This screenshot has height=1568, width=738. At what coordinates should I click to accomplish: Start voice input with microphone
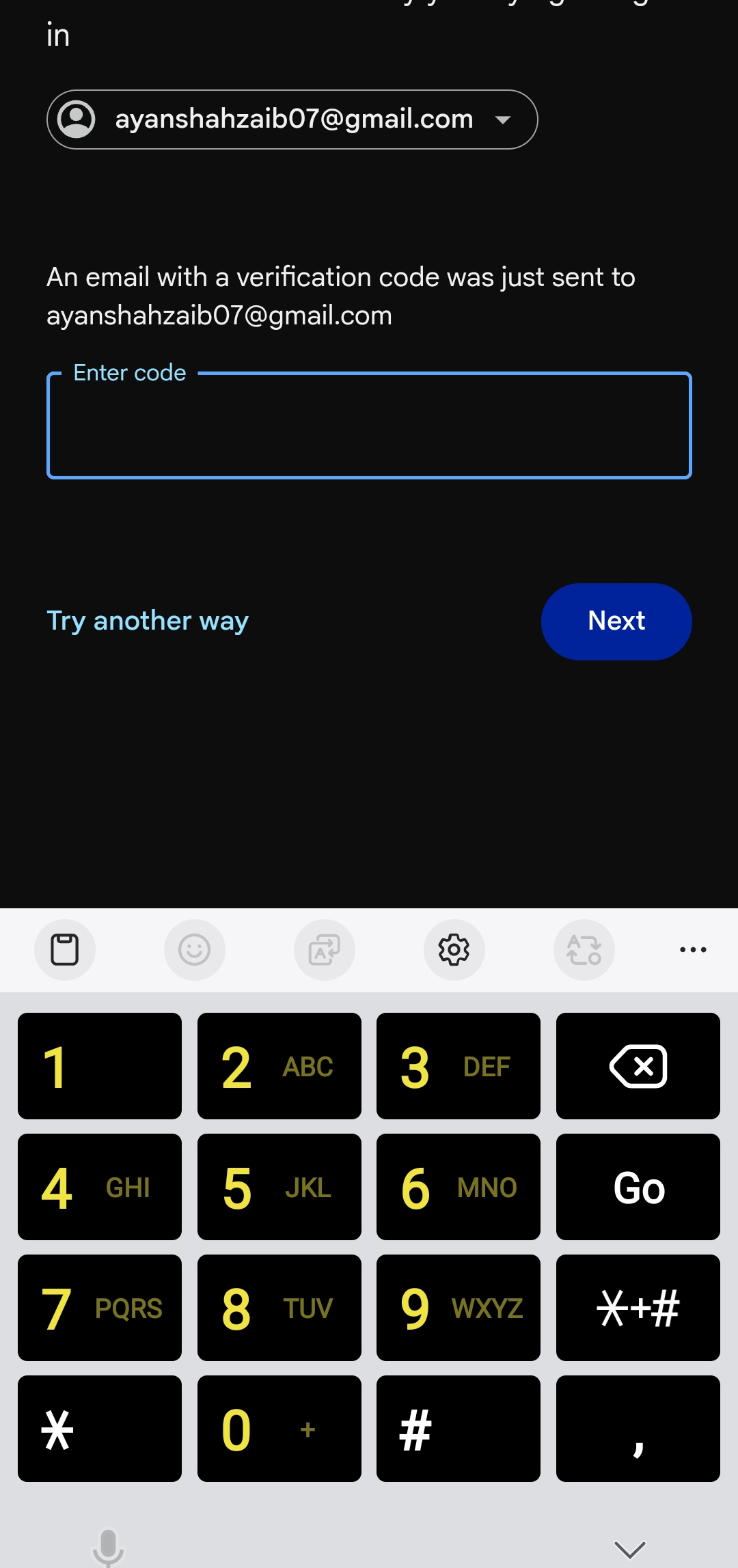click(108, 1546)
